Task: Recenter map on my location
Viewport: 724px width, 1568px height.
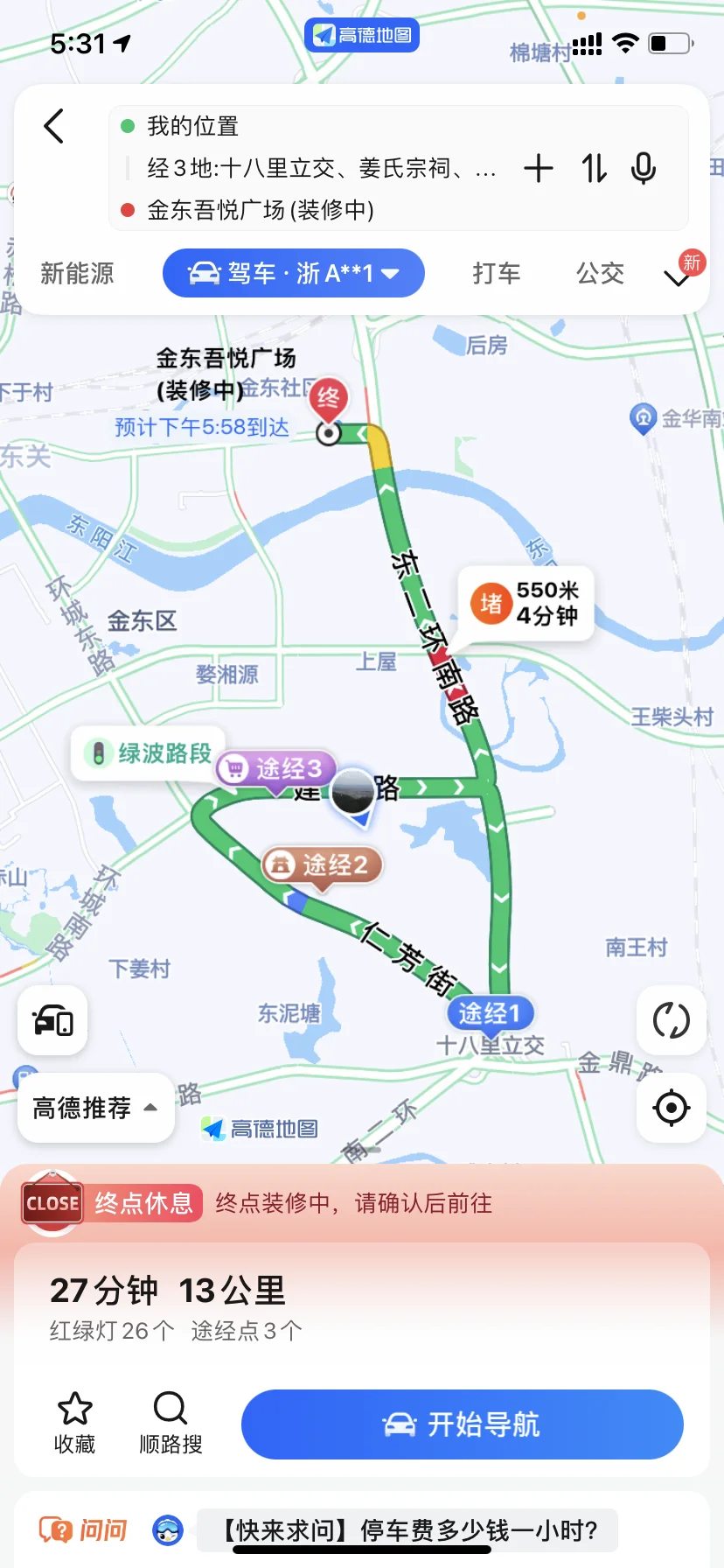Action: [x=671, y=1108]
